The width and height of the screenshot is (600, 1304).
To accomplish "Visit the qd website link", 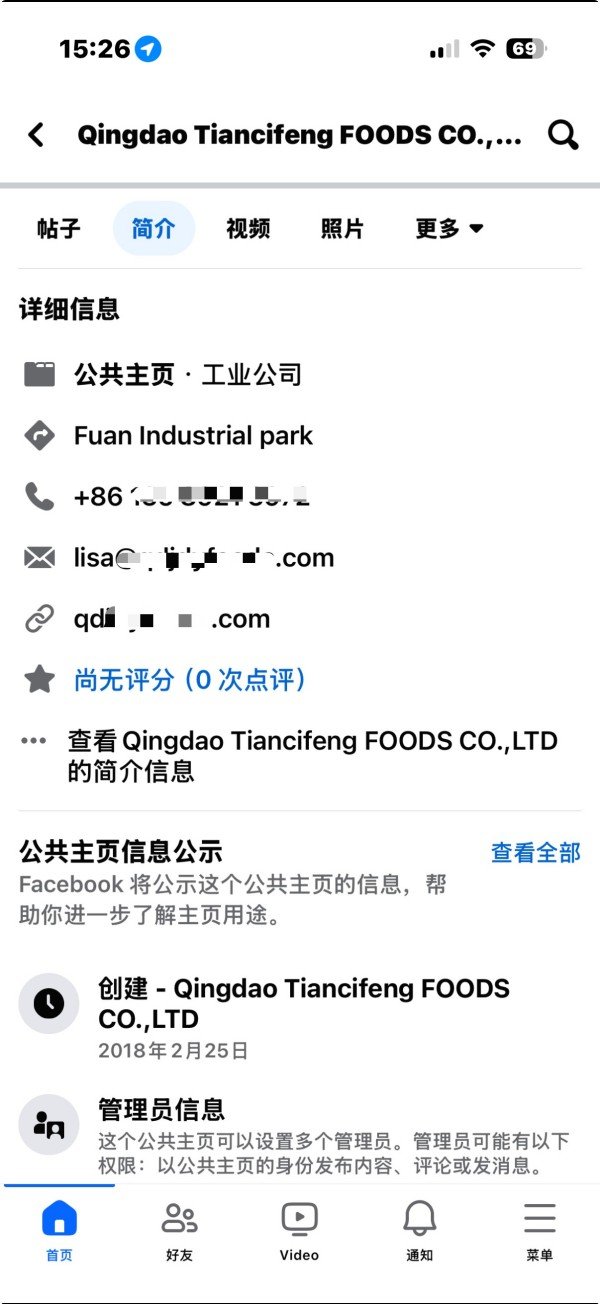I will tap(171, 619).
